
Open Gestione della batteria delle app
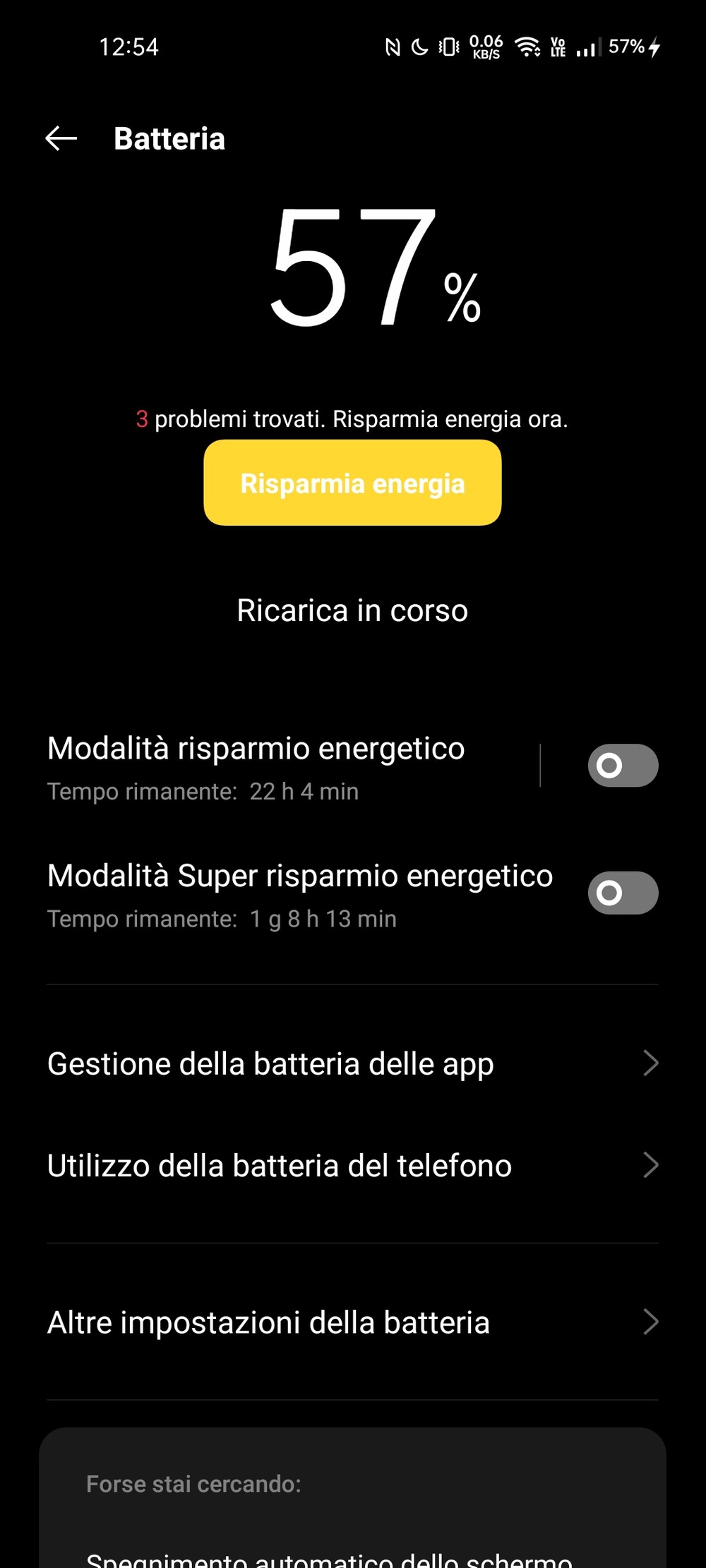(x=352, y=1063)
